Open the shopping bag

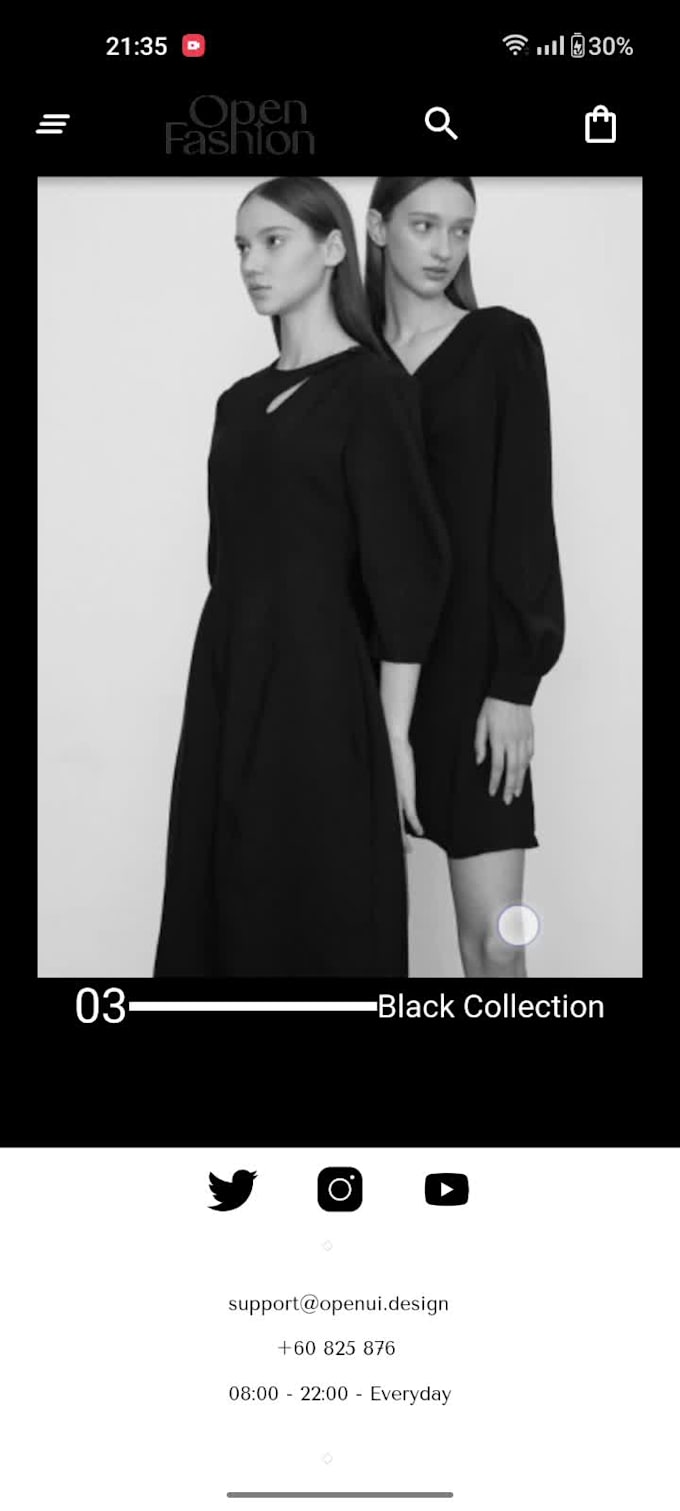(600, 125)
